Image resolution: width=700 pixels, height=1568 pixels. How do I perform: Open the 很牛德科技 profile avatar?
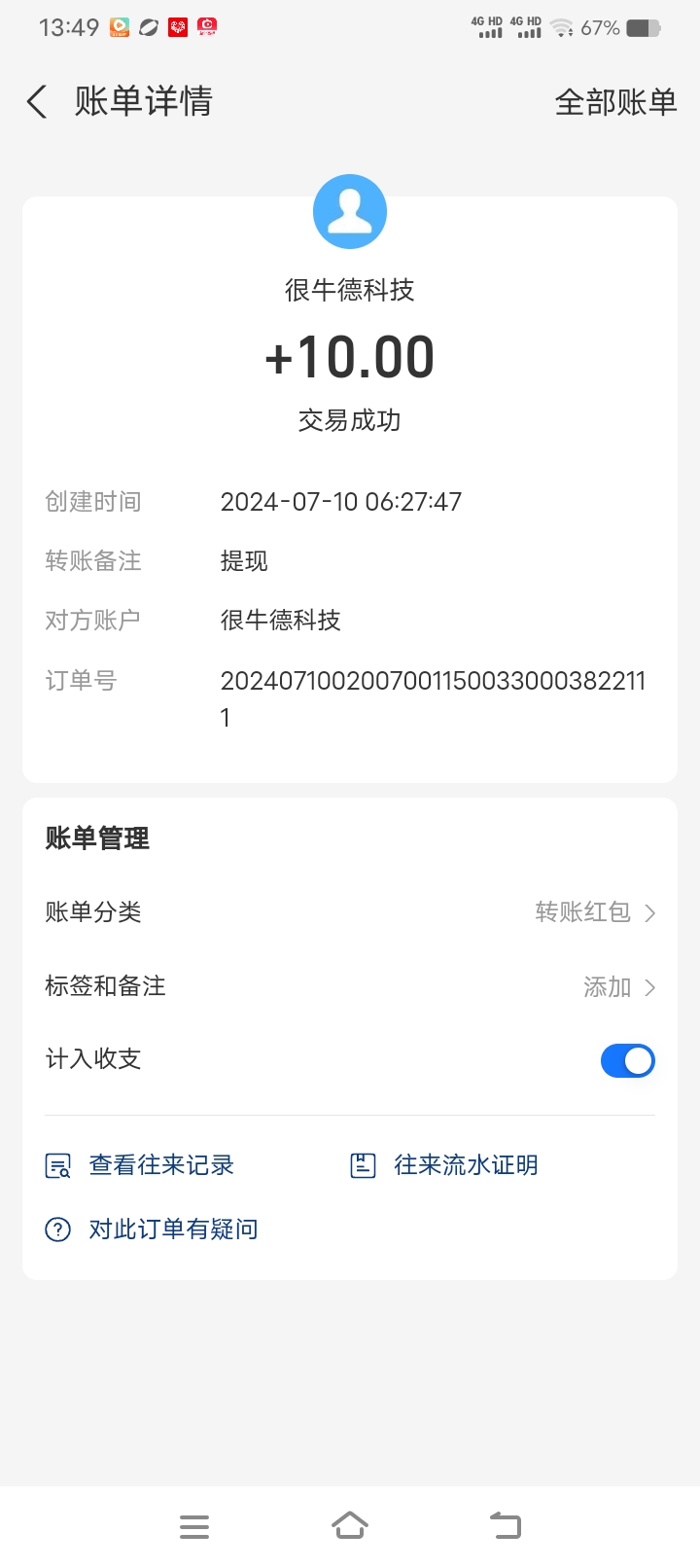tap(350, 212)
